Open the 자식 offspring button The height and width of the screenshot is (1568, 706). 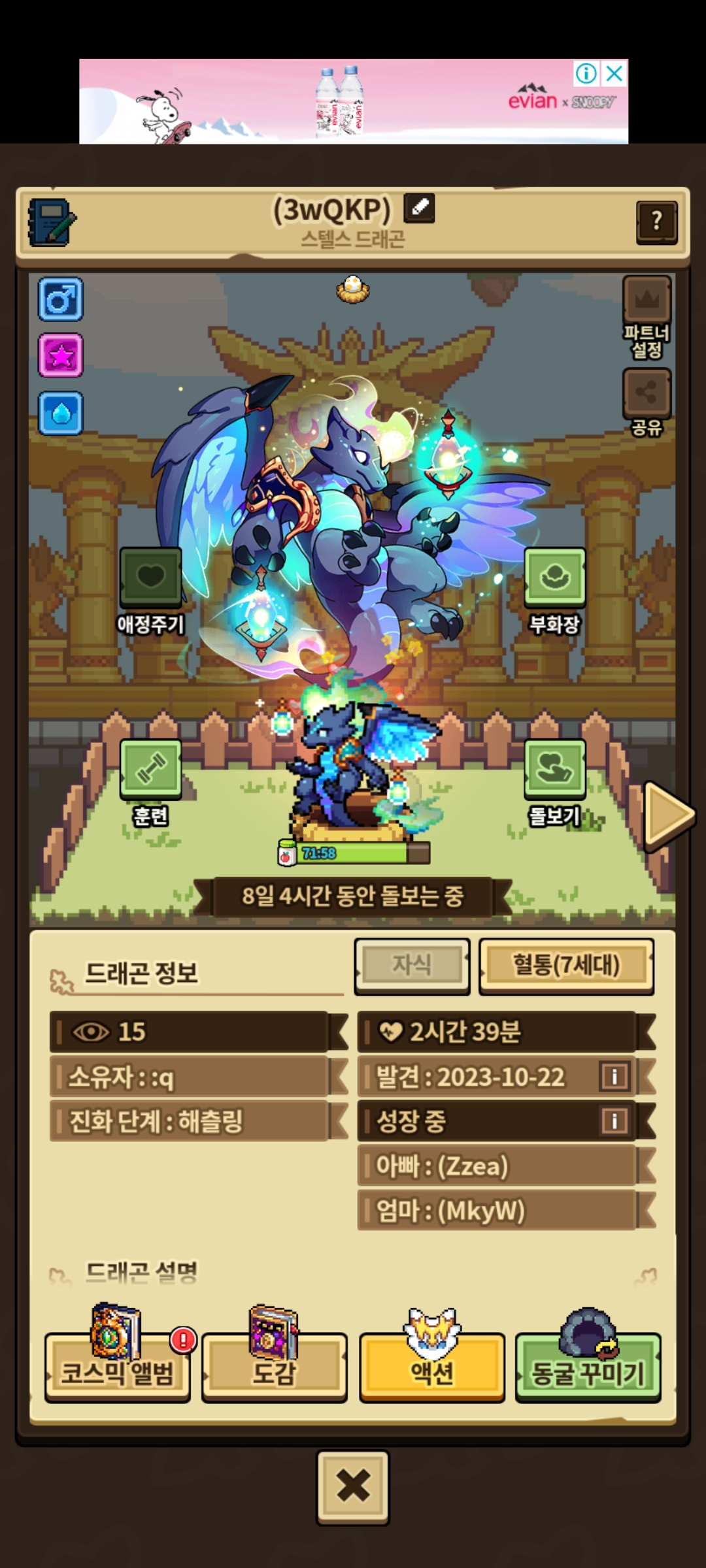pos(412,965)
